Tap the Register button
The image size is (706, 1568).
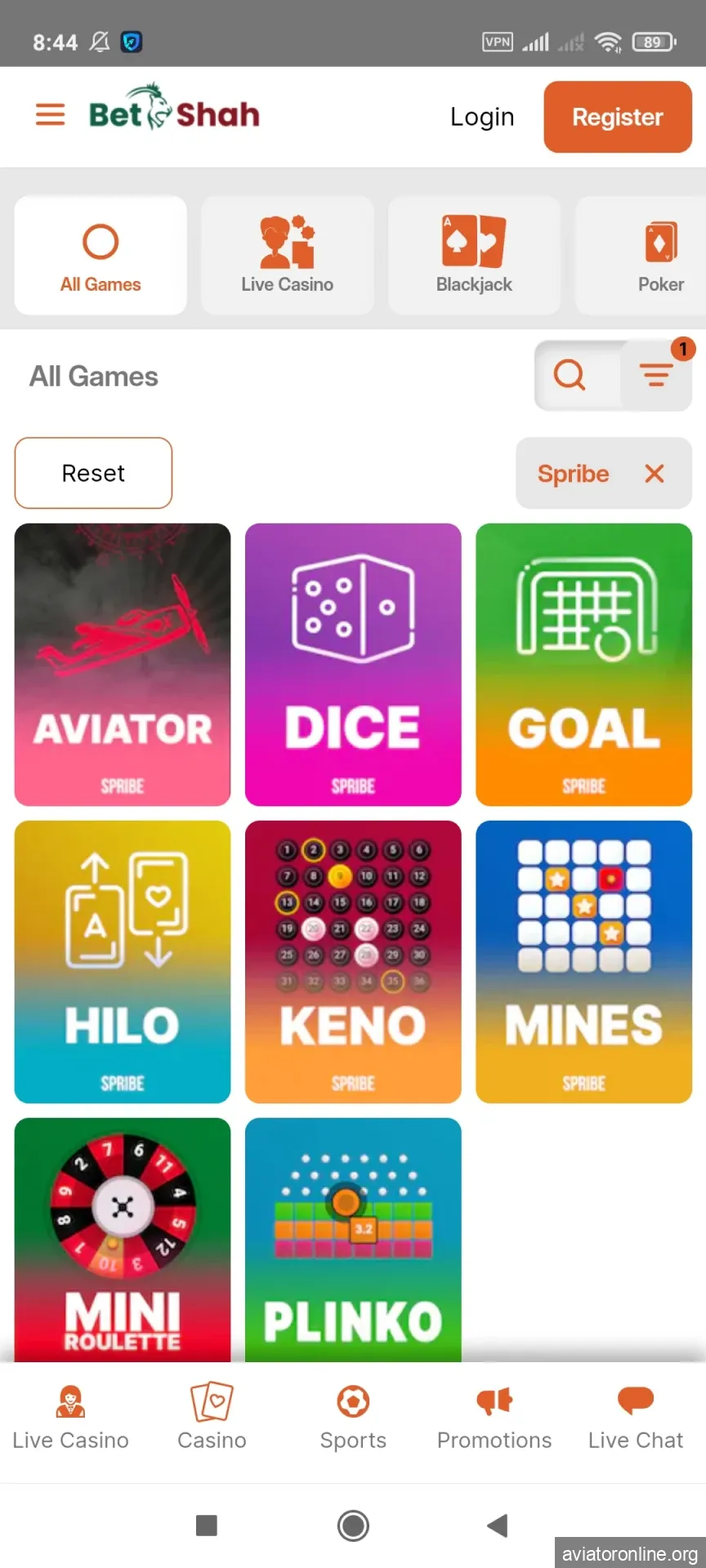[x=618, y=117]
